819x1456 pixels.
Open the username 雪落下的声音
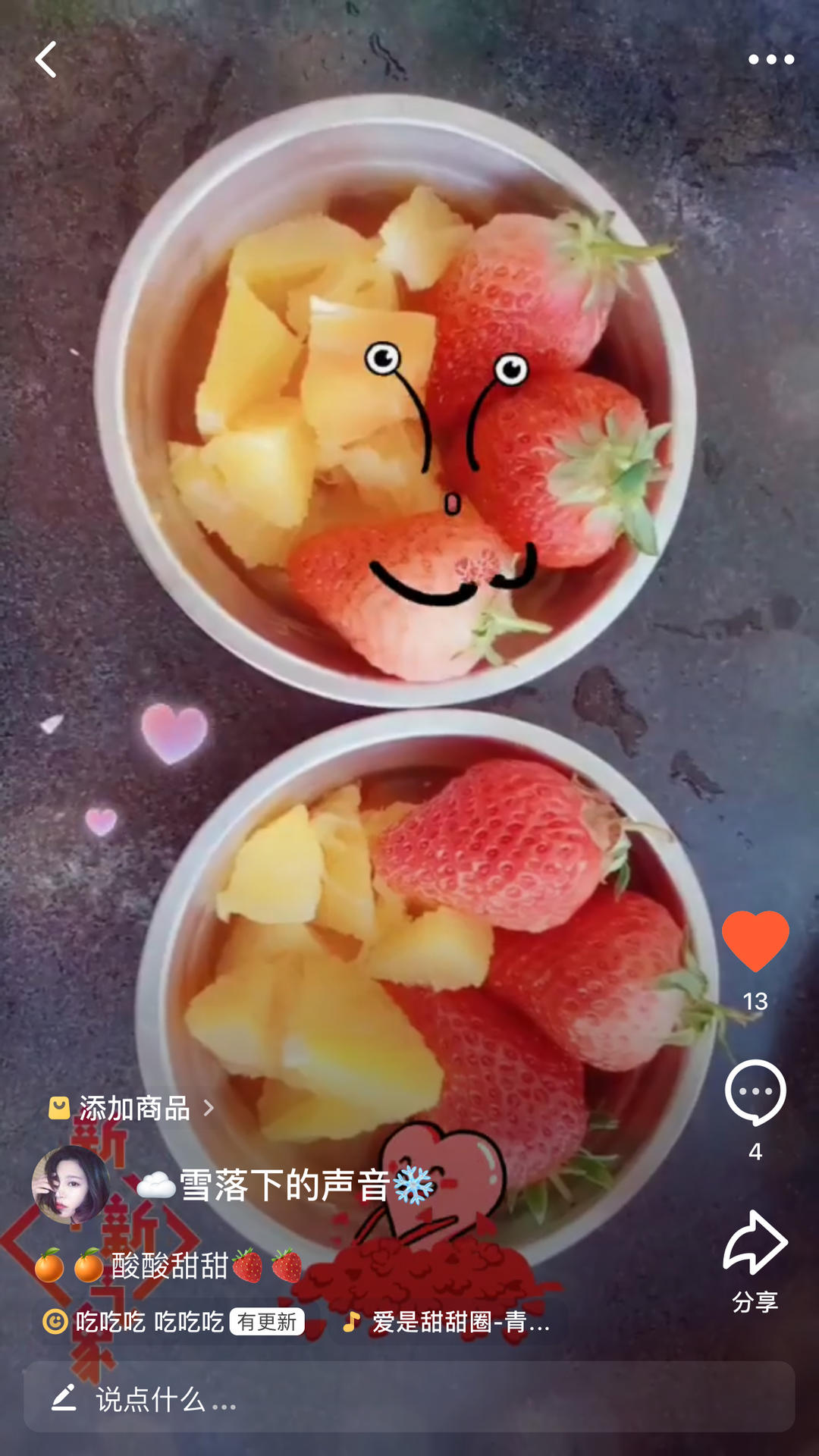(x=284, y=1185)
